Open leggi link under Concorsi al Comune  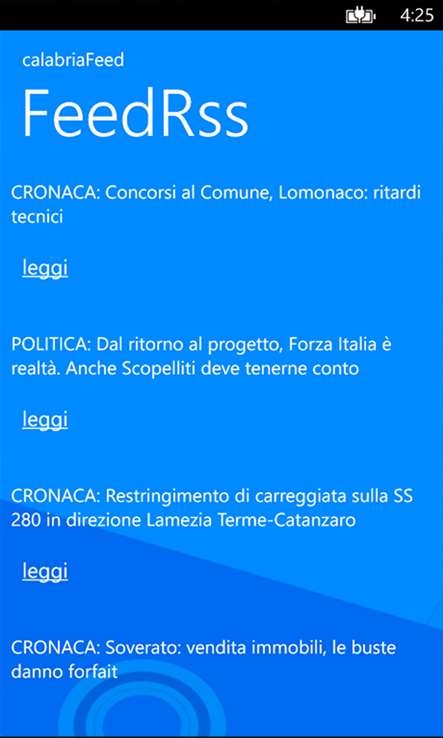click(x=45, y=268)
